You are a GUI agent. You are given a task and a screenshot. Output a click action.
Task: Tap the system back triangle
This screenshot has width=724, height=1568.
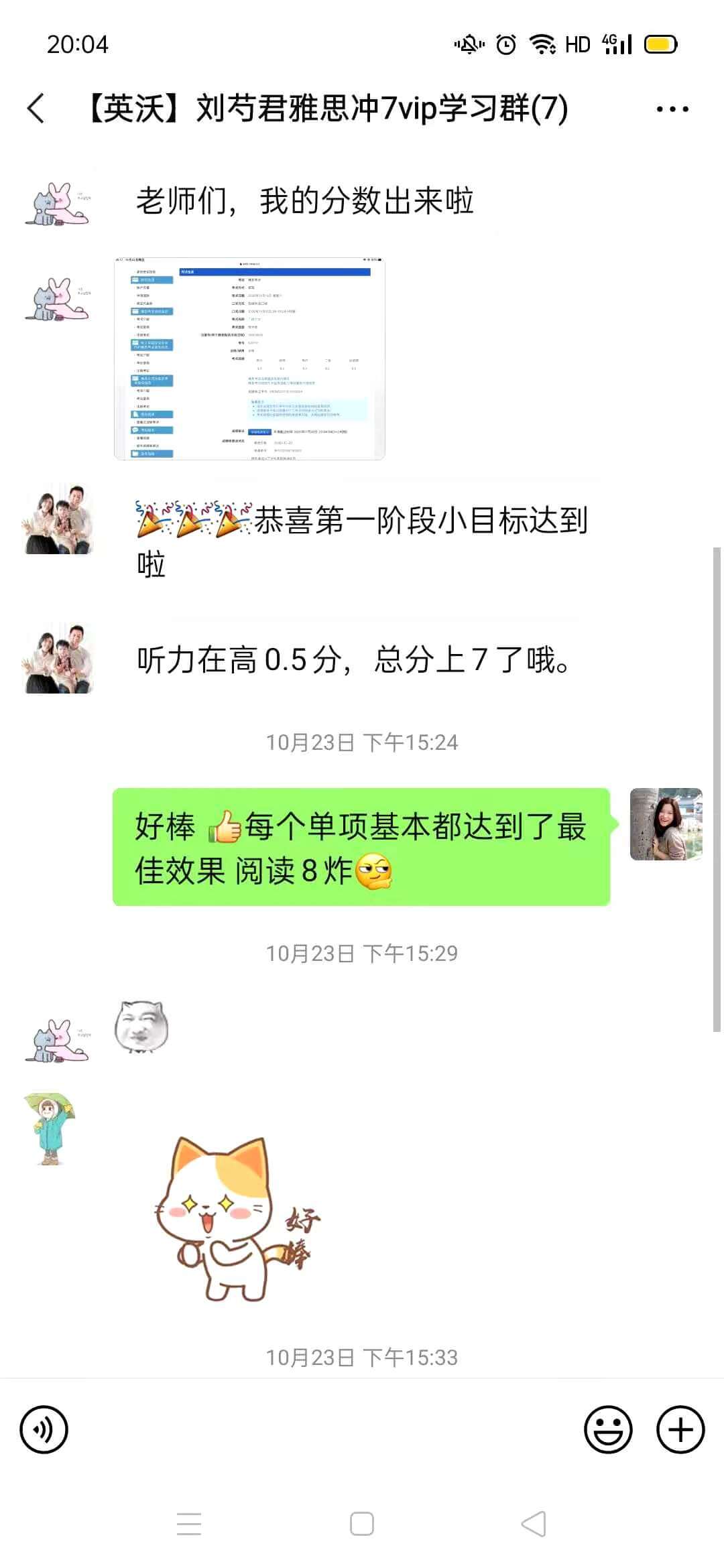[534, 1524]
